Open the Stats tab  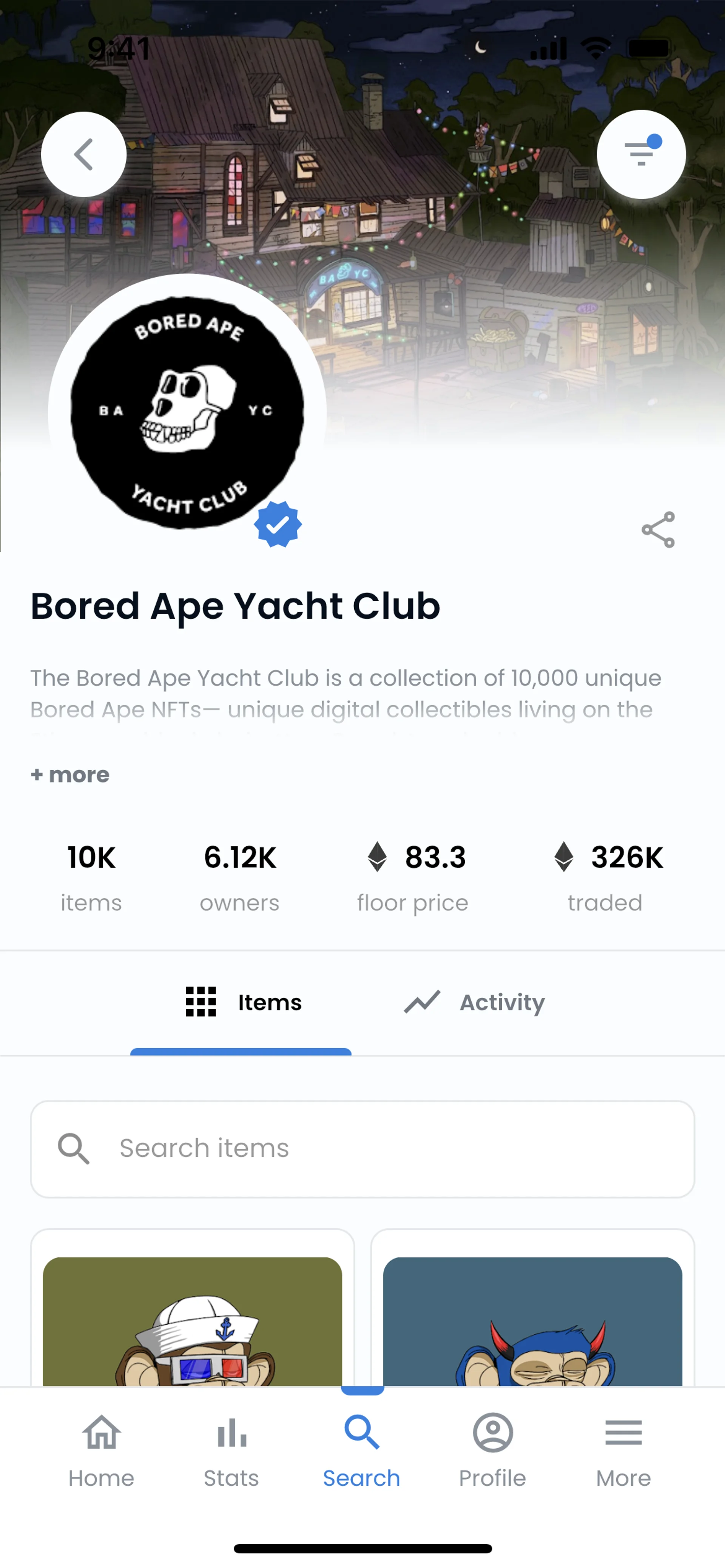click(231, 1451)
